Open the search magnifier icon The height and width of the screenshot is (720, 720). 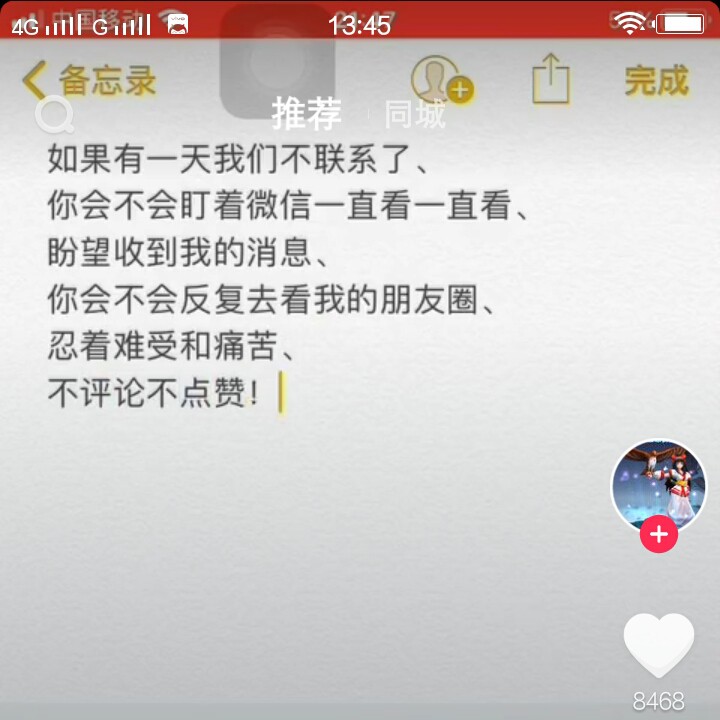[x=55, y=116]
